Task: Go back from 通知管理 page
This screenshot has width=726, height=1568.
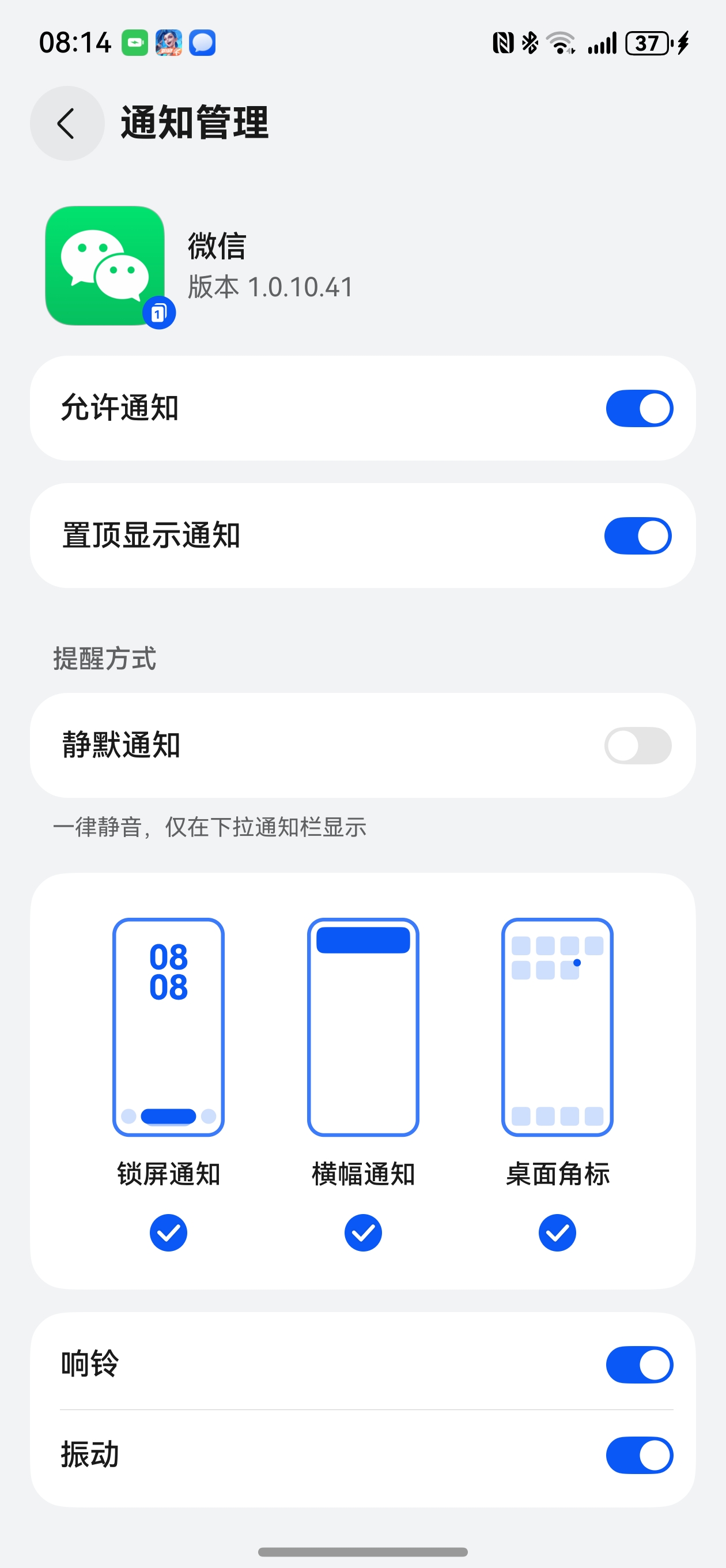Action: tap(67, 123)
